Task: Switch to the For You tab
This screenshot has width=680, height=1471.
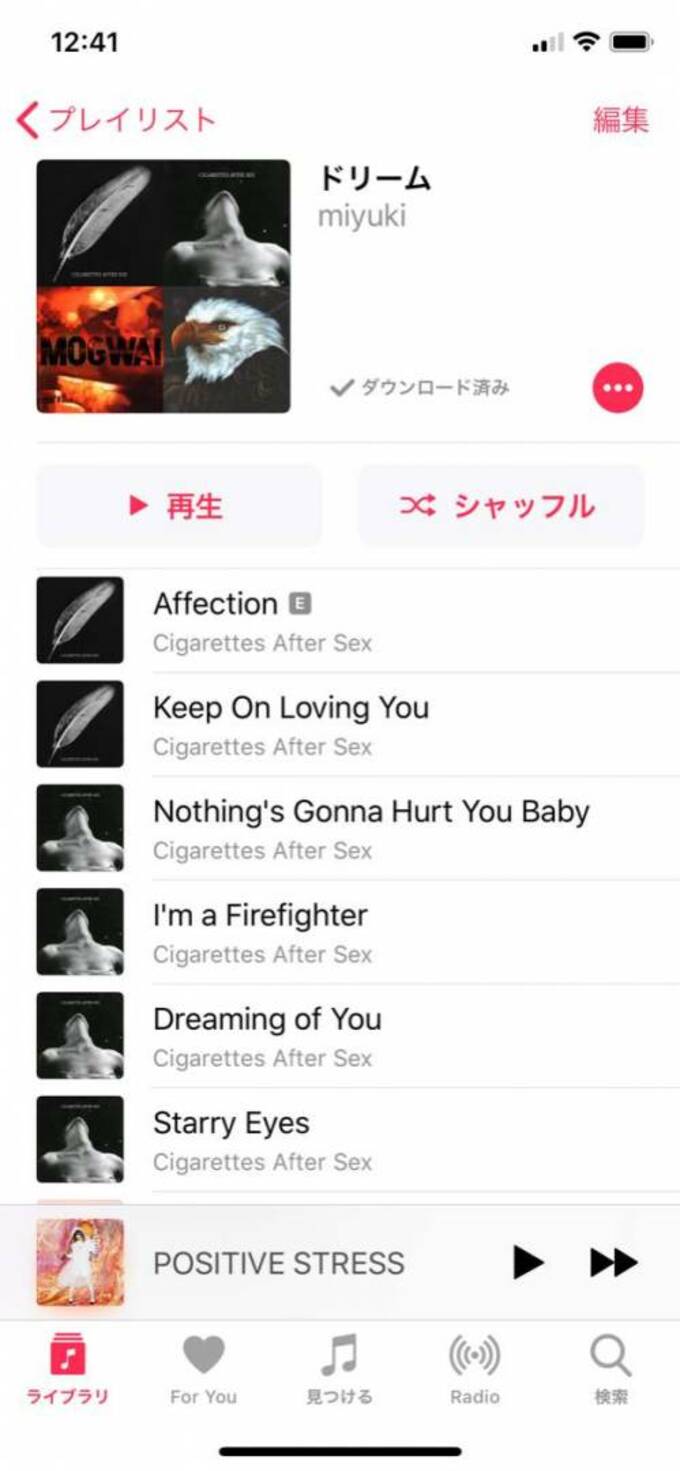Action: pos(203,1370)
